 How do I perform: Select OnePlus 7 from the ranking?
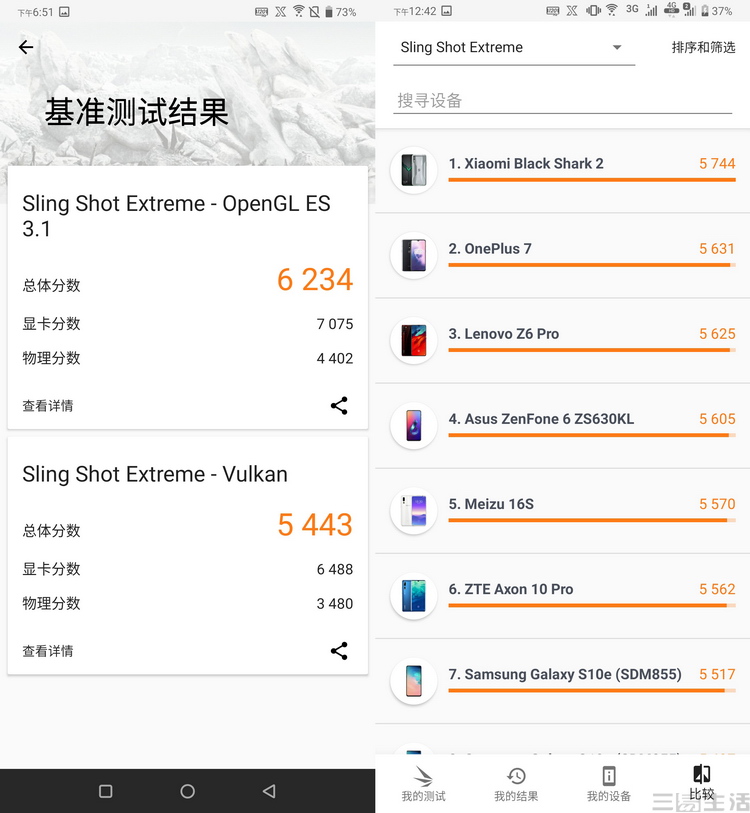(x=562, y=255)
